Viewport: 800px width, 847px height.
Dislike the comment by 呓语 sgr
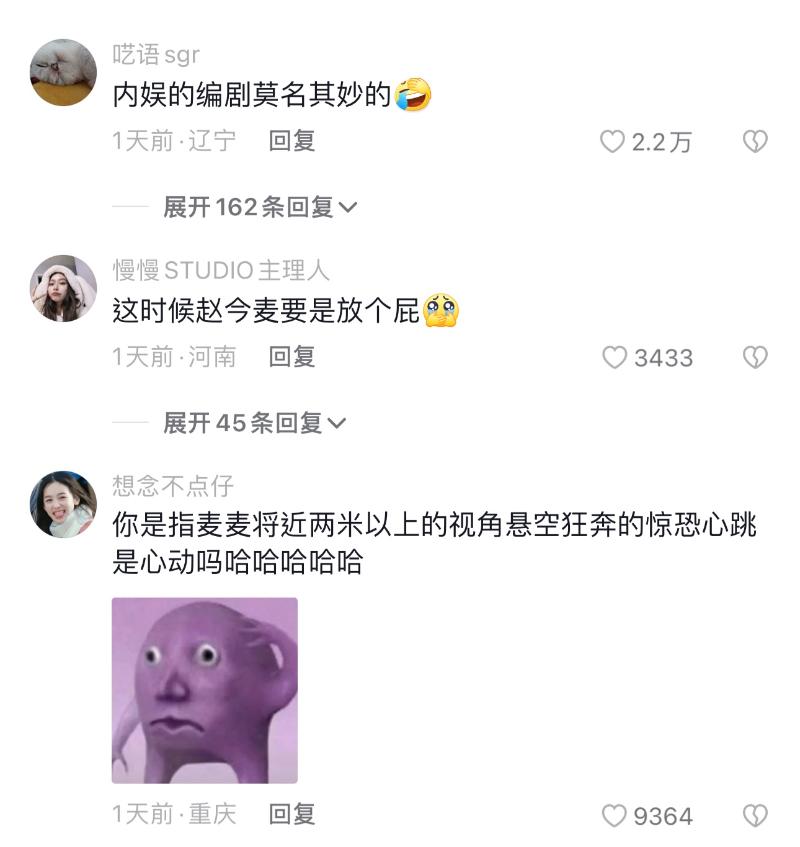pos(755,142)
